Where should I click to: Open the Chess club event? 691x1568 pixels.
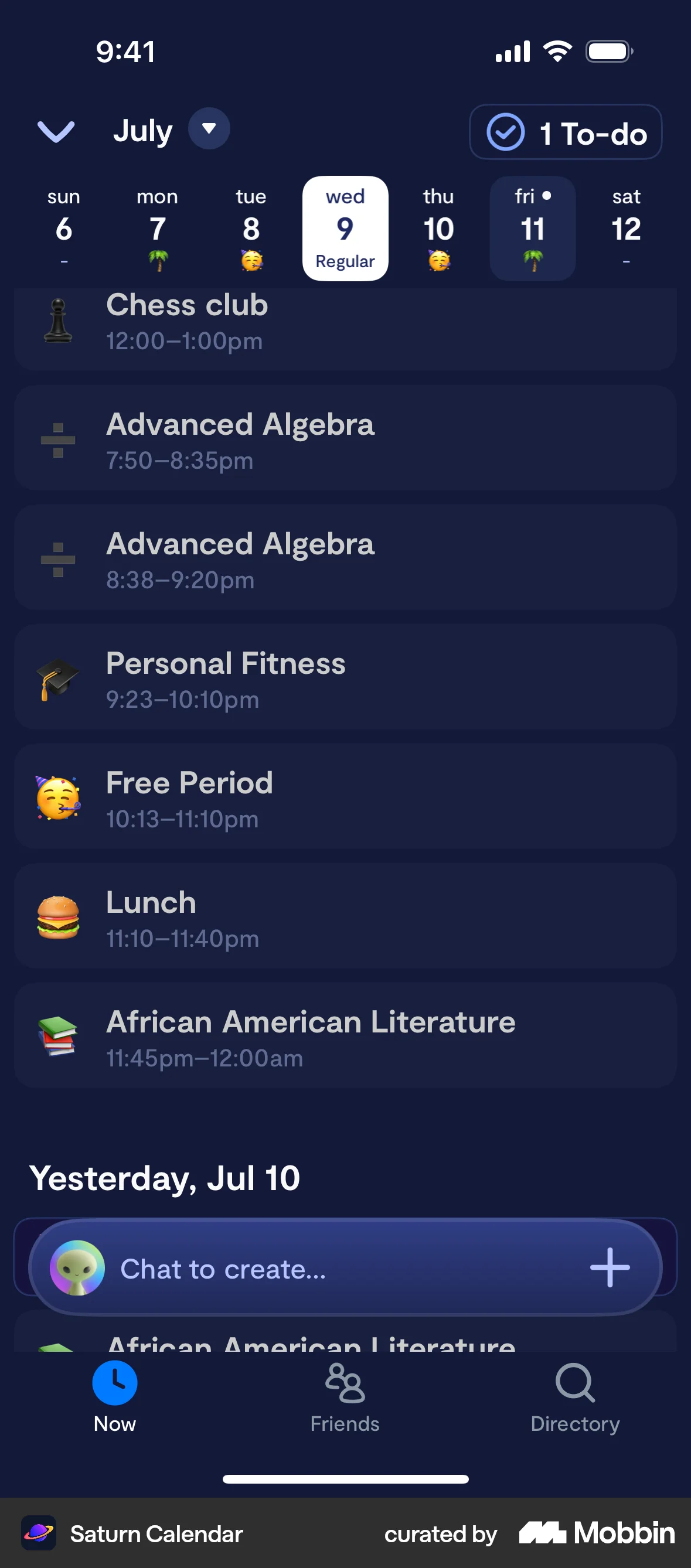click(345, 324)
